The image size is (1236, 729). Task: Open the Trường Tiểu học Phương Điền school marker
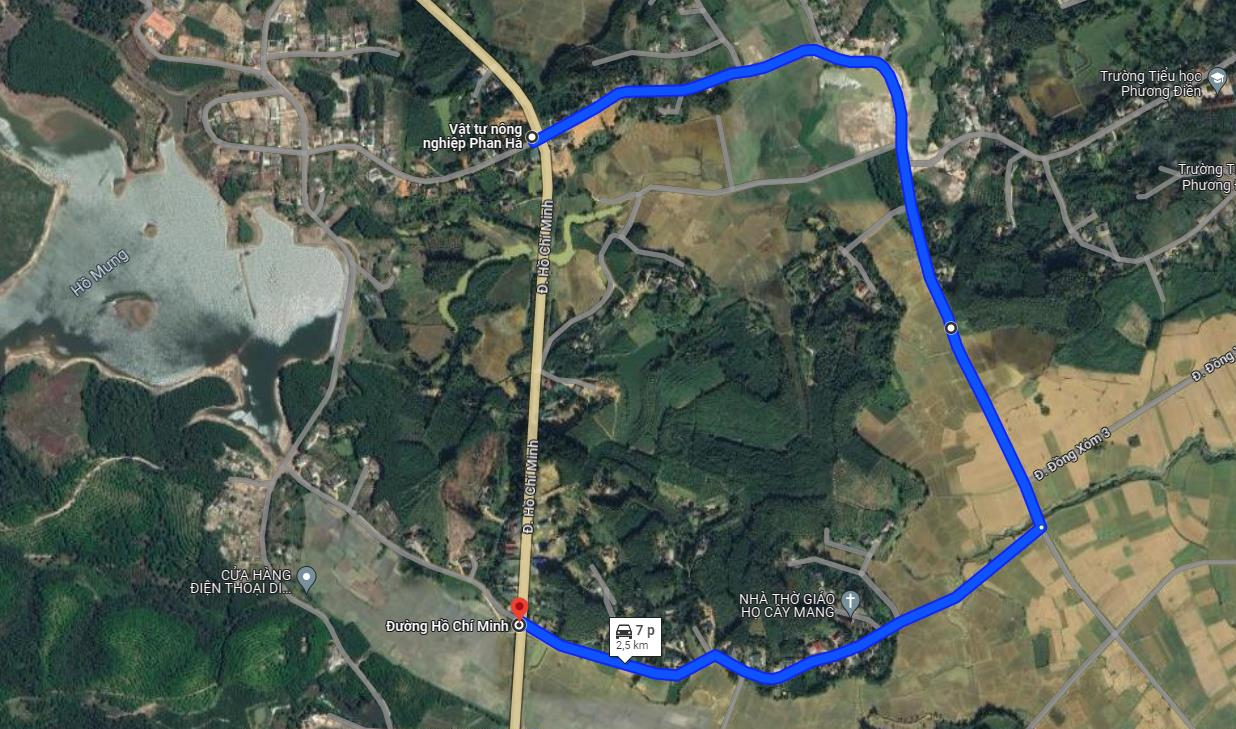tap(1217, 77)
